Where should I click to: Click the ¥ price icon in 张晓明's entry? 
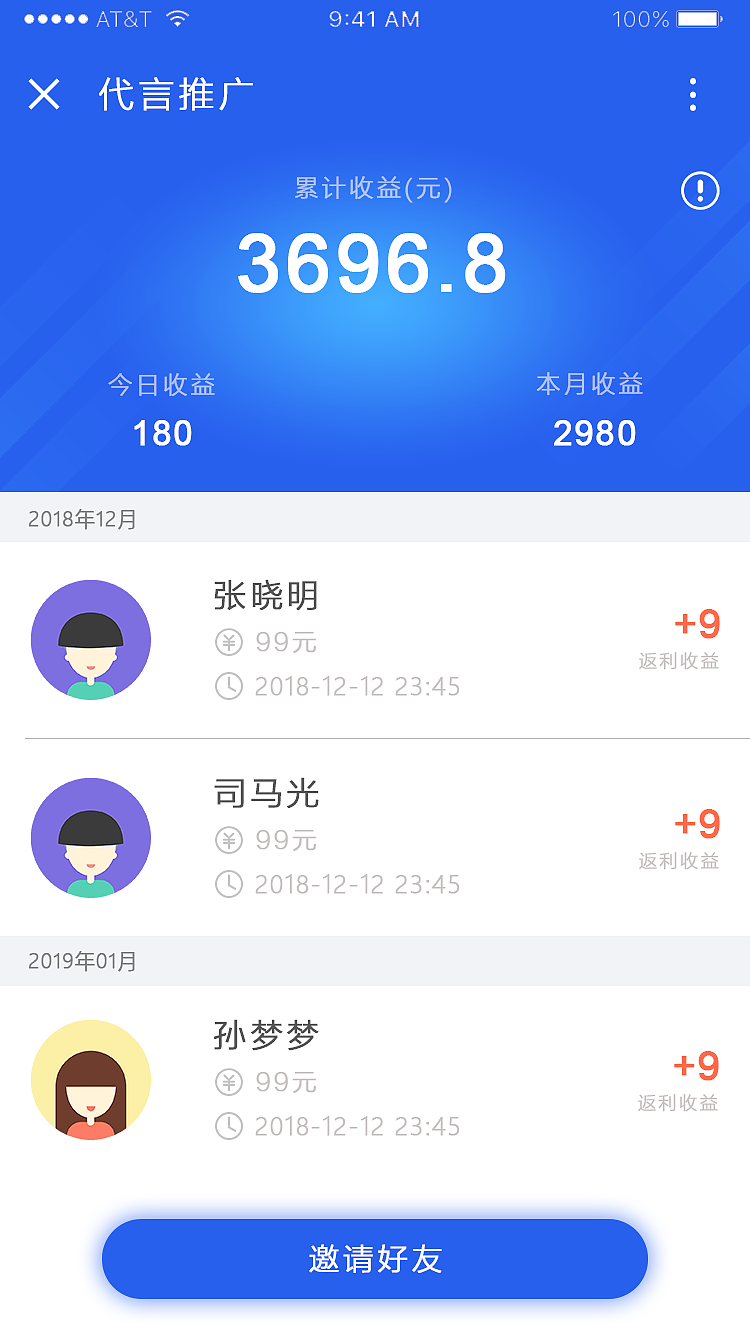tap(229, 643)
